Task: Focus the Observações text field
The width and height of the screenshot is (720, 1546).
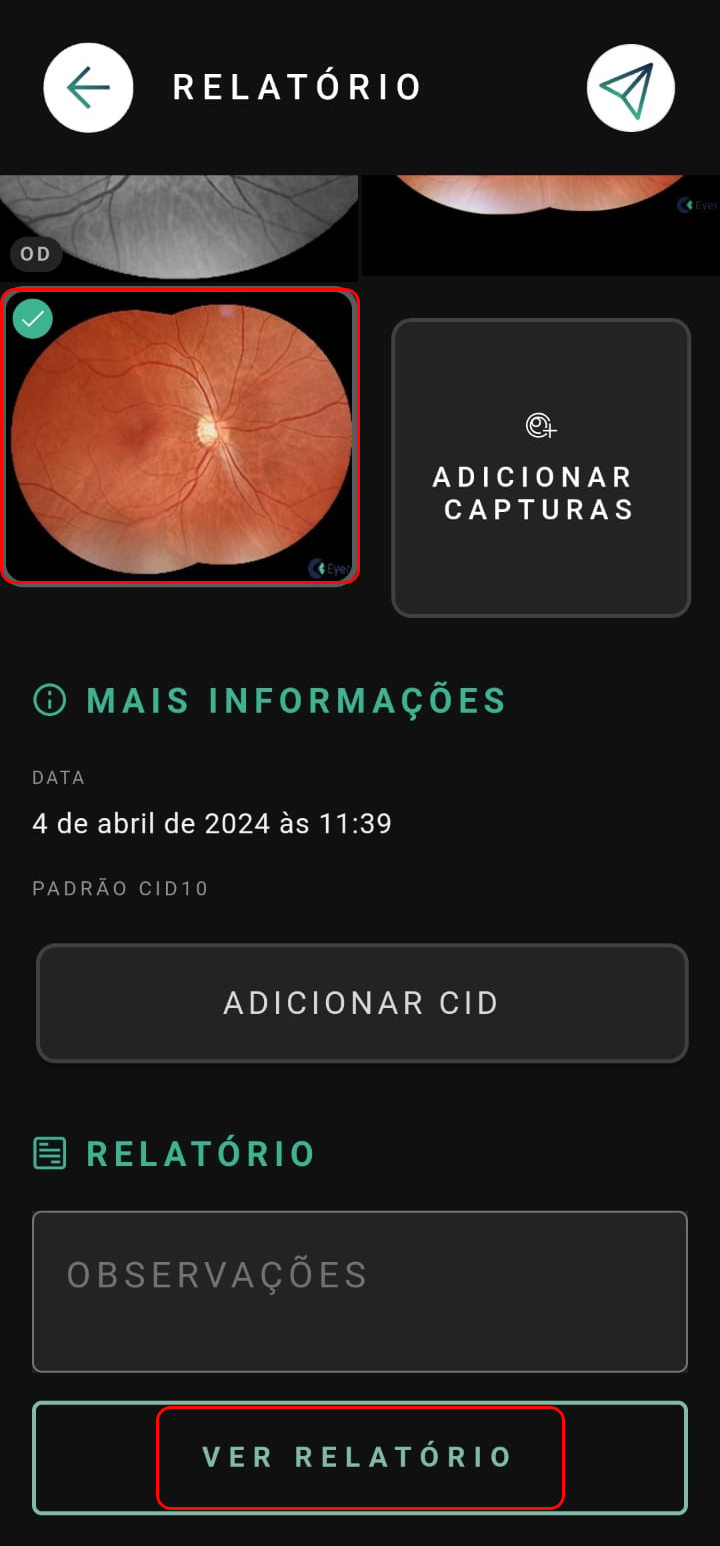Action: 360,1291
